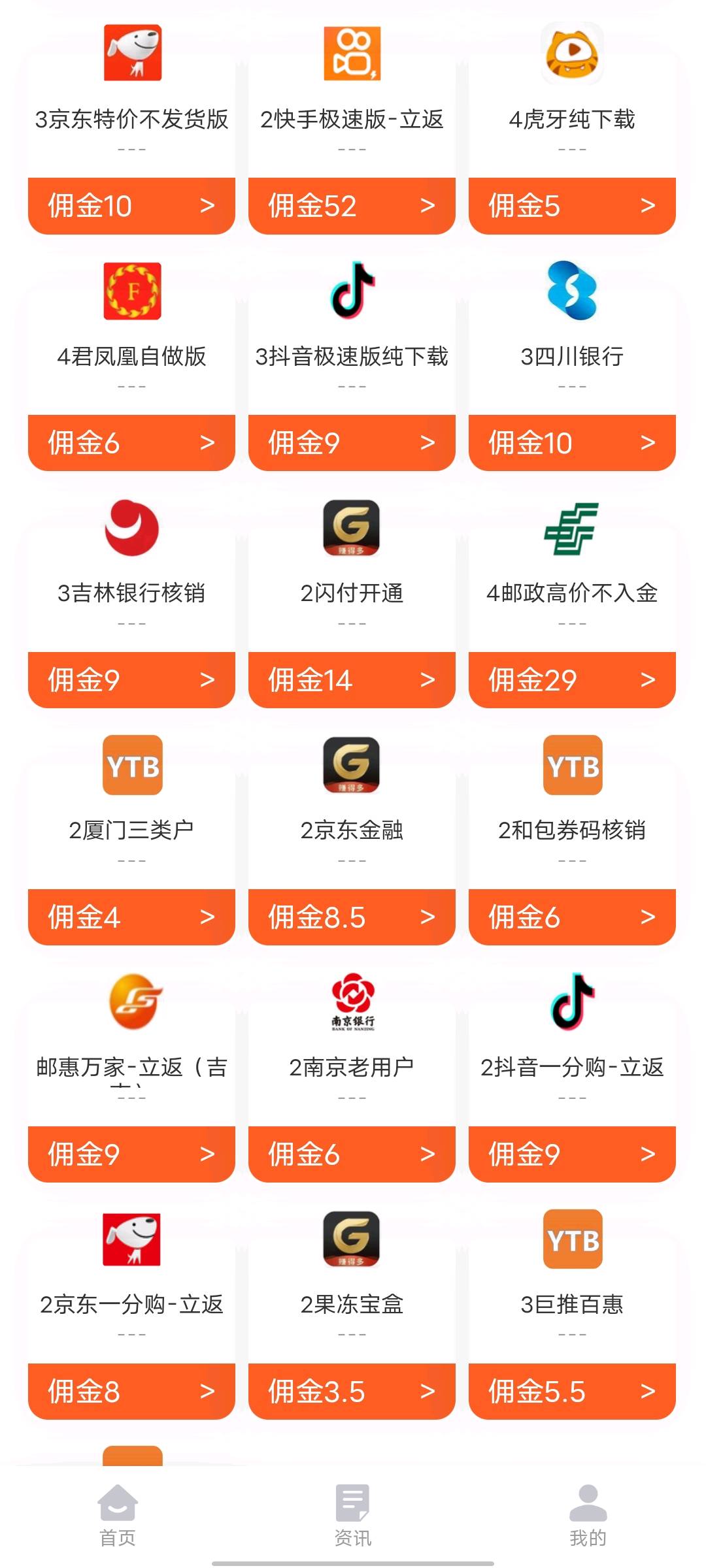Open the 4虎牙纯下载 task card
Viewport: 706px width, 1568px height.
pyautogui.click(x=572, y=128)
